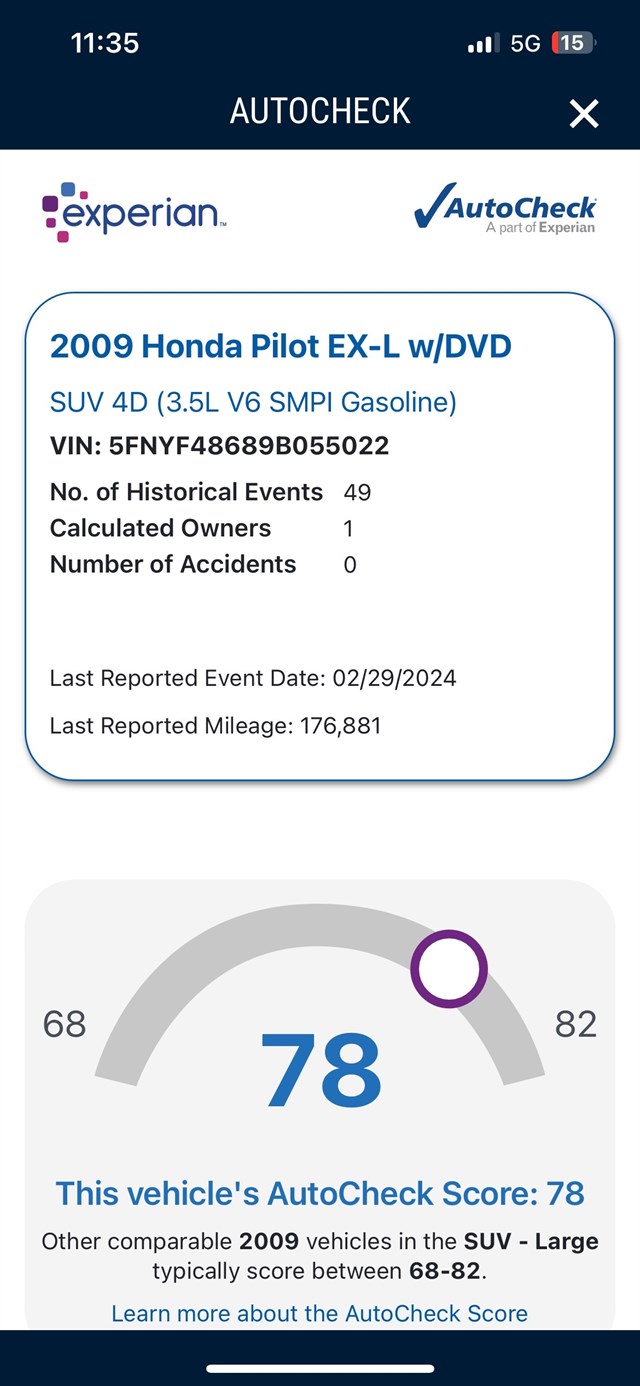Close the AutoCheck report
Viewport: 640px width, 1386px height.
(583, 113)
